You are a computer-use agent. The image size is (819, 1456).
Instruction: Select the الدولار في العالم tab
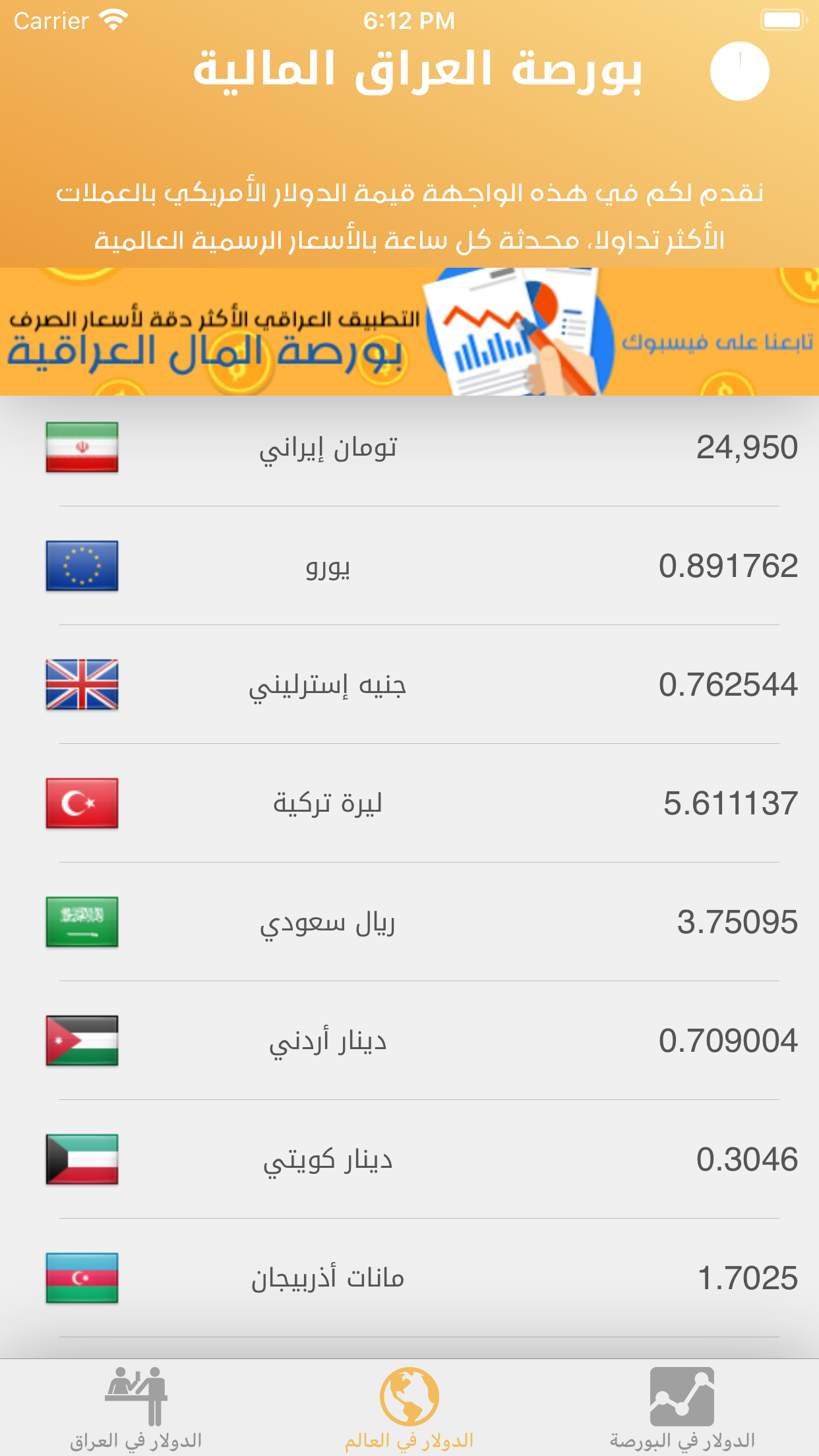(x=409, y=1408)
